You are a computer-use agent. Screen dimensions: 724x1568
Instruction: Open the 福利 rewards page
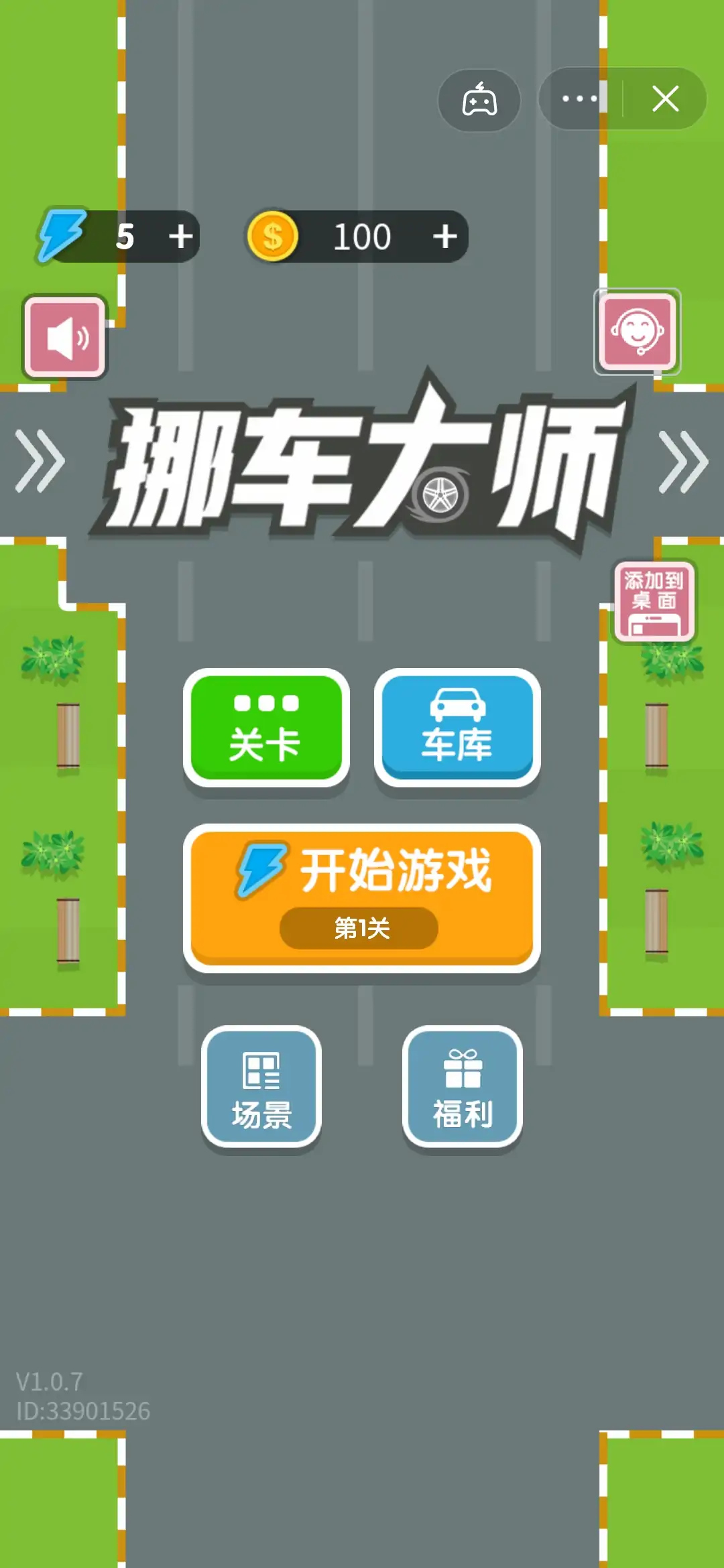tap(463, 1087)
